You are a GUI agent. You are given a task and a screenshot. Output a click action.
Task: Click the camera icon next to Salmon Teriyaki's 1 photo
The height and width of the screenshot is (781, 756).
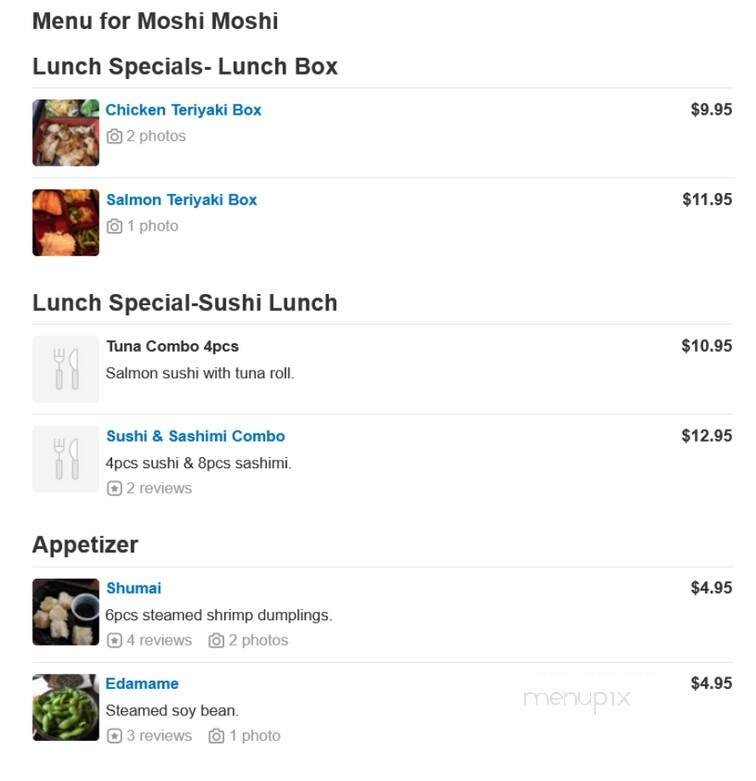pos(114,226)
